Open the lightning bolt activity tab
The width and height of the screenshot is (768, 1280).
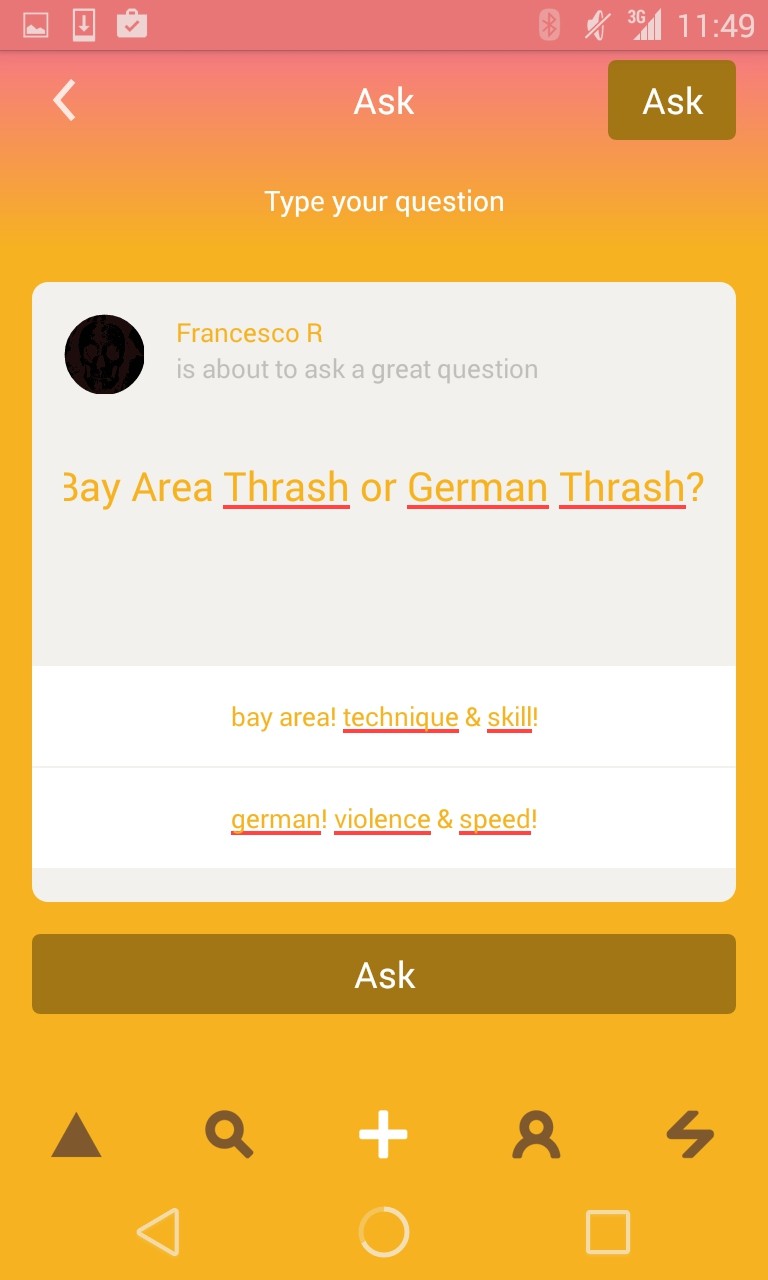[691, 1135]
